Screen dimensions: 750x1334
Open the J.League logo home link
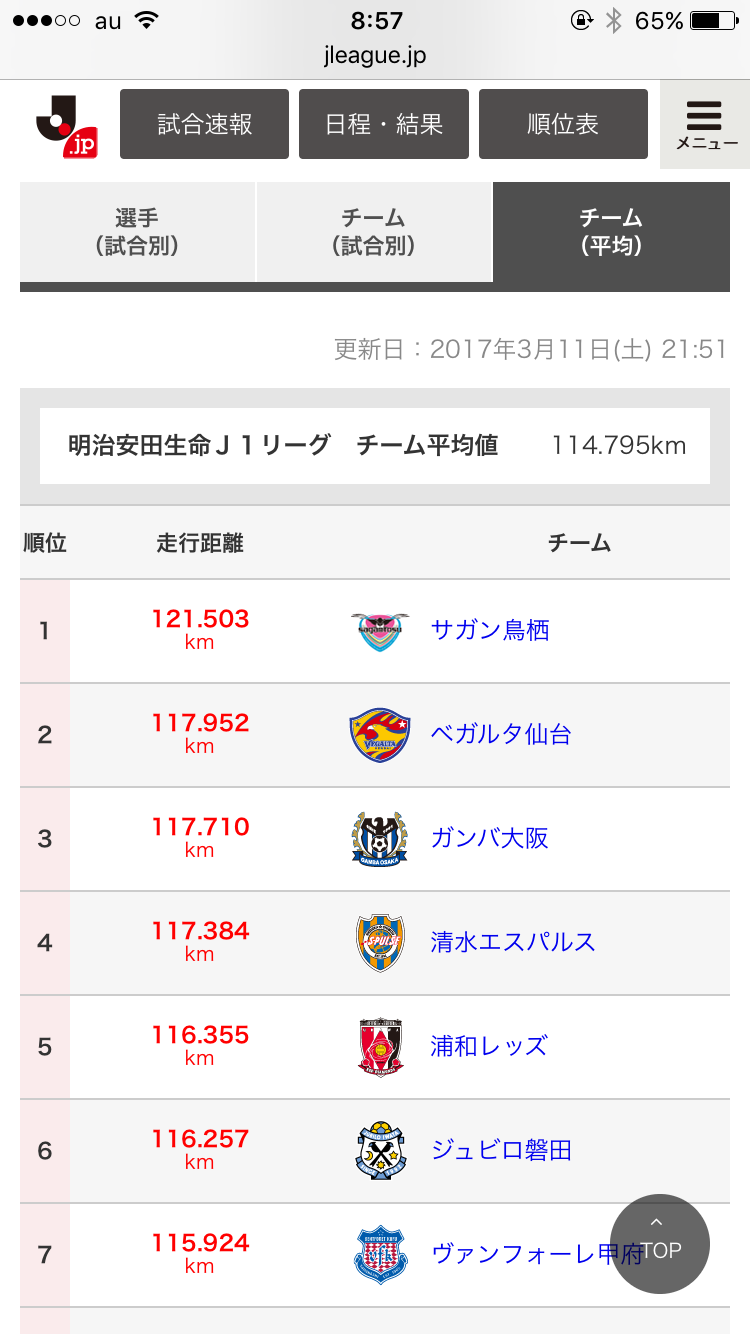66,125
